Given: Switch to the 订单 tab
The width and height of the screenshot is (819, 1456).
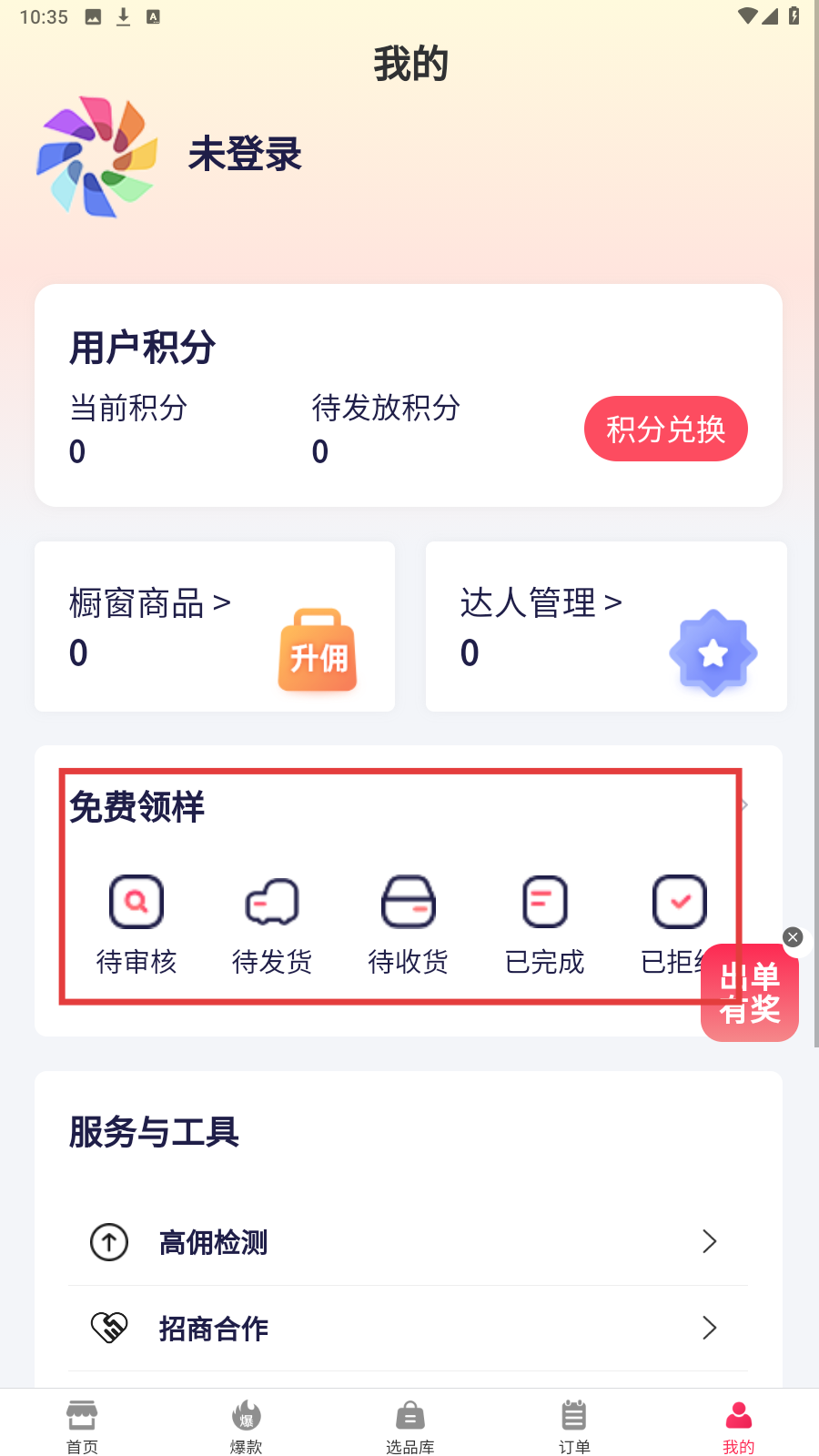Looking at the screenshot, I should click(574, 1427).
